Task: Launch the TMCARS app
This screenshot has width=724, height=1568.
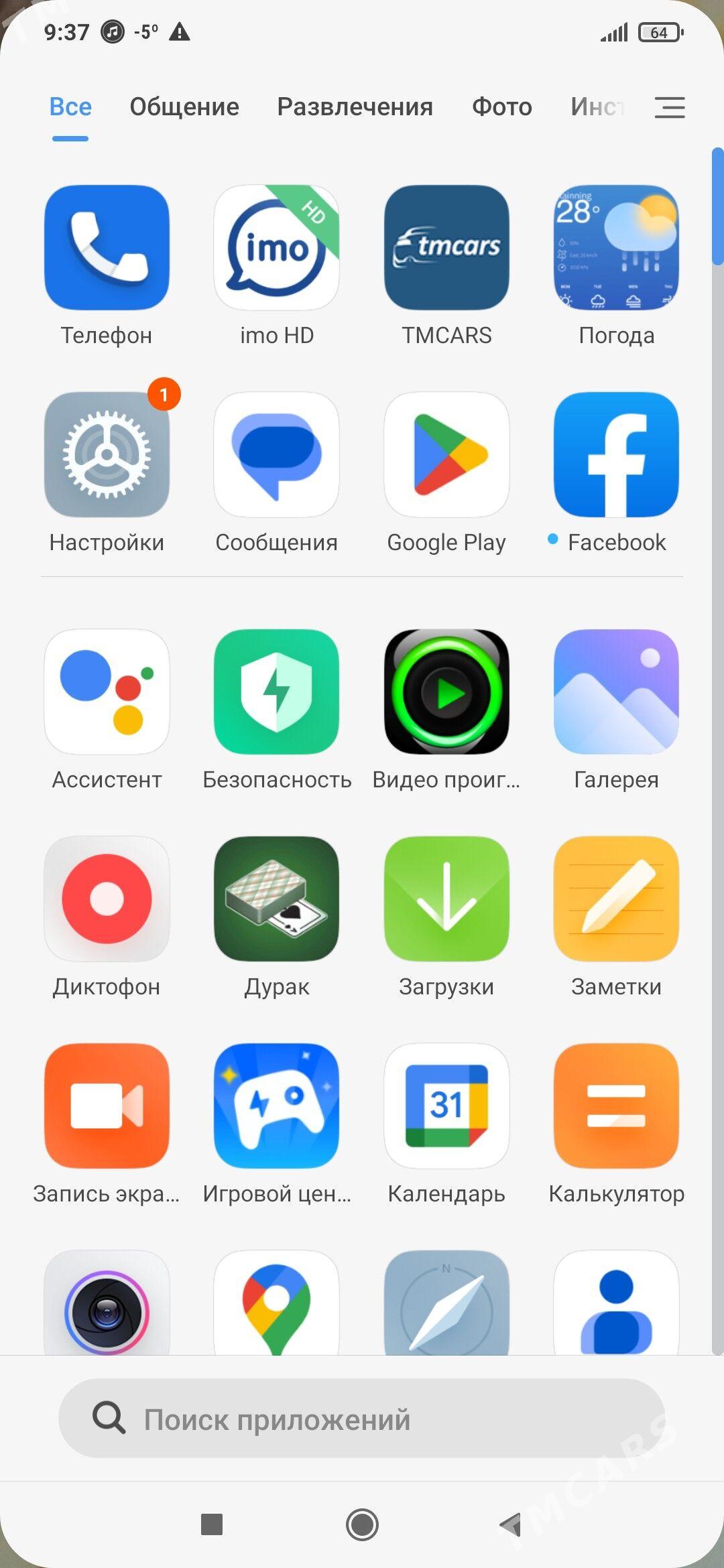Action: (x=446, y=248)
